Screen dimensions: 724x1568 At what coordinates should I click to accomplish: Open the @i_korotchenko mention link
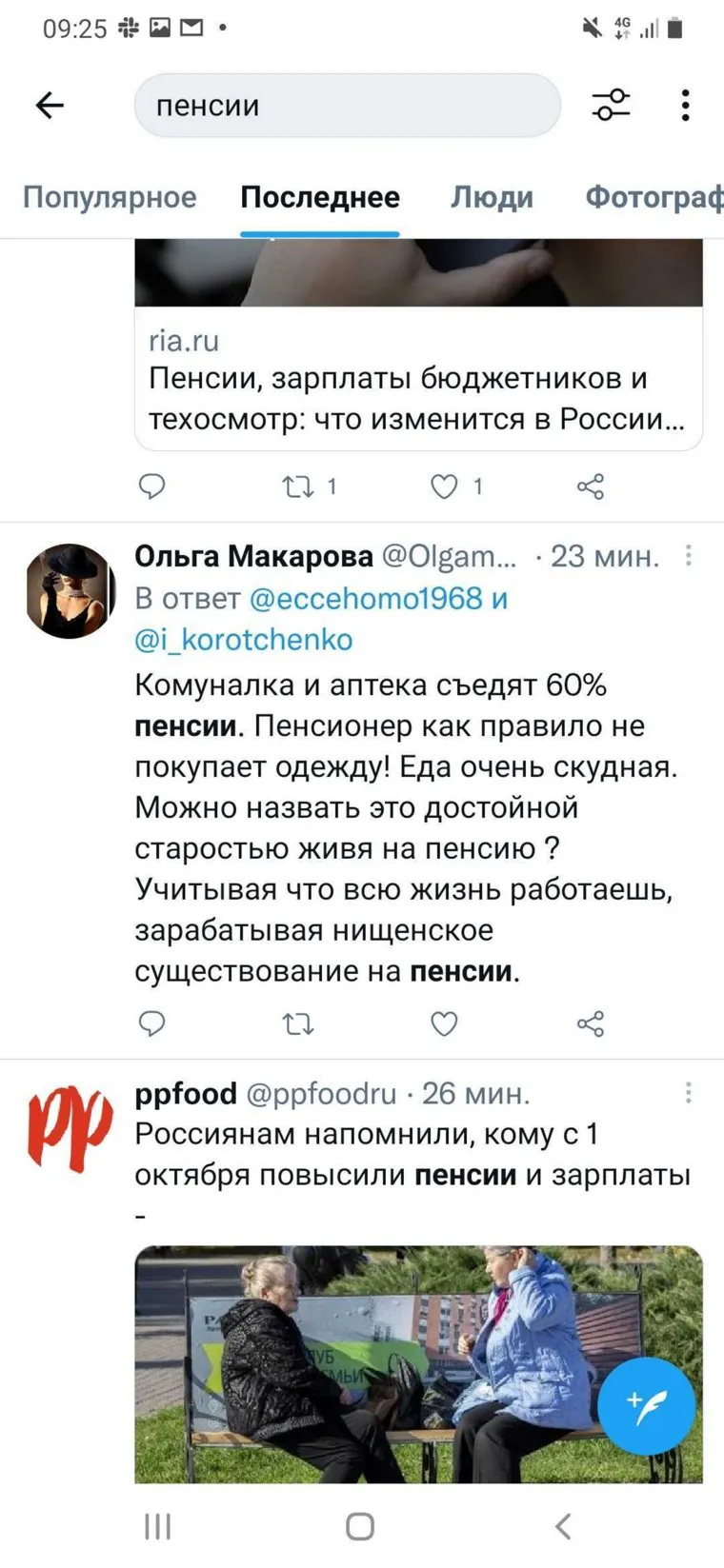(244, 639)
